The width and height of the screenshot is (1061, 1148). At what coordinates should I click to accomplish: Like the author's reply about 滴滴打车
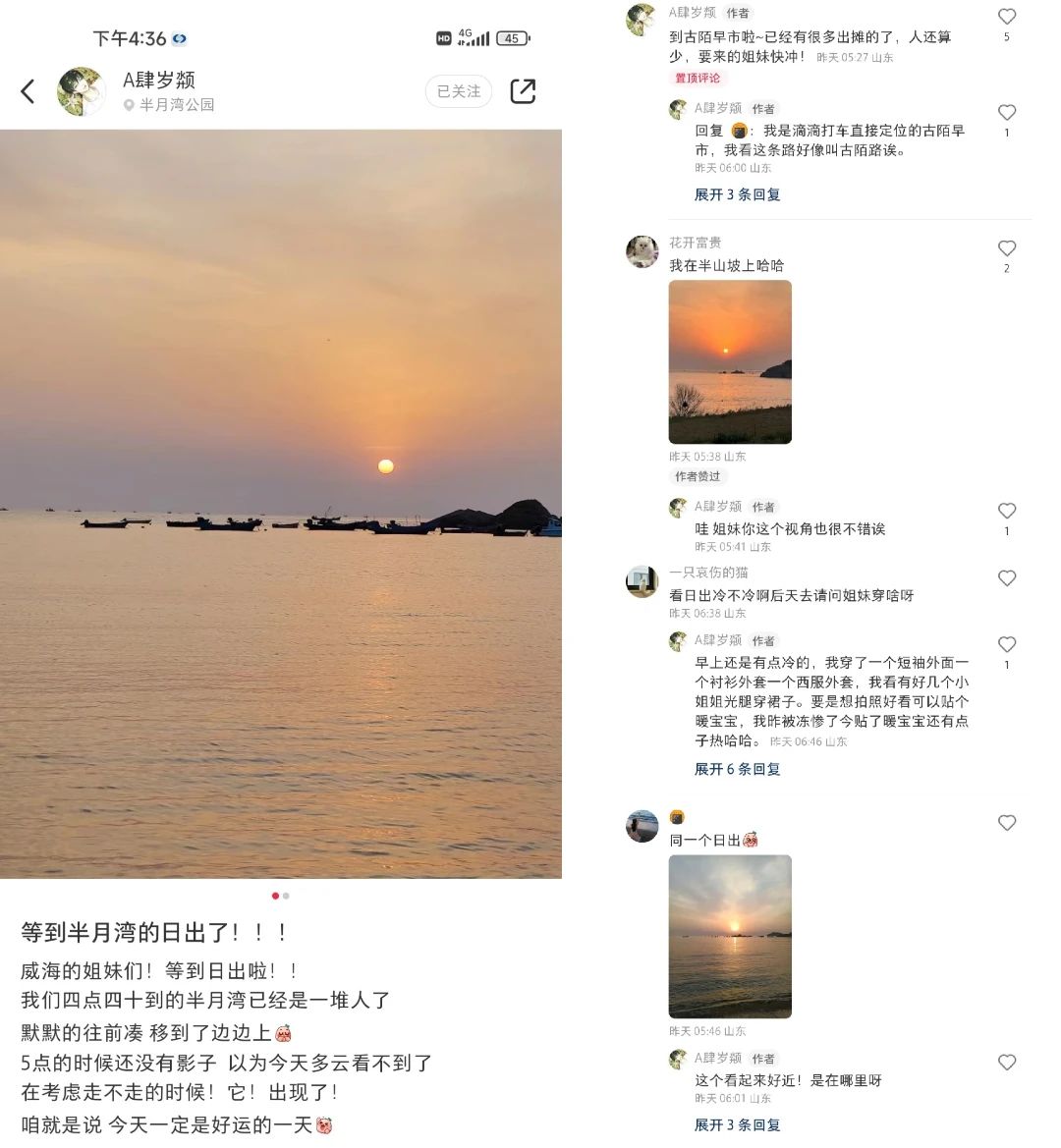pos(1006,113)
